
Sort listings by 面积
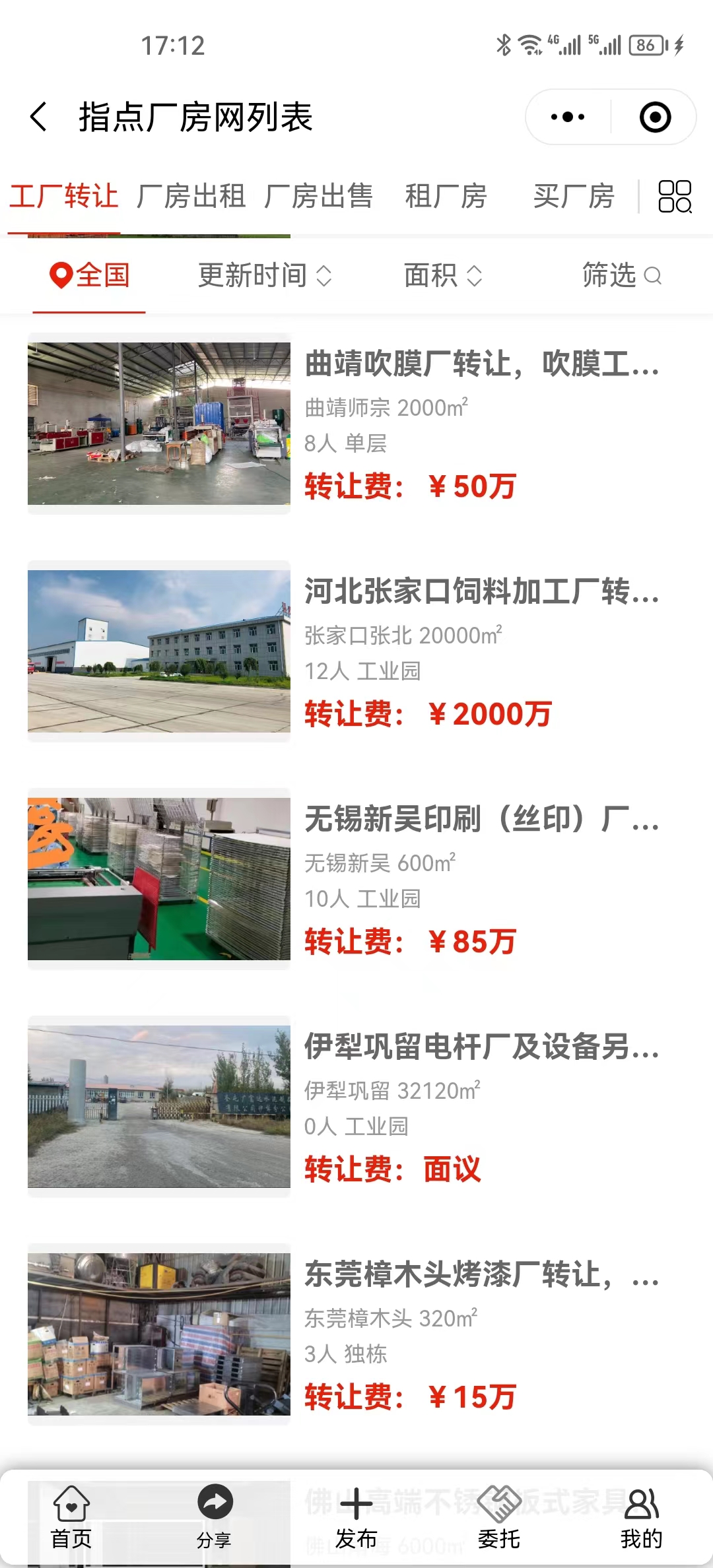pos(443,275)
